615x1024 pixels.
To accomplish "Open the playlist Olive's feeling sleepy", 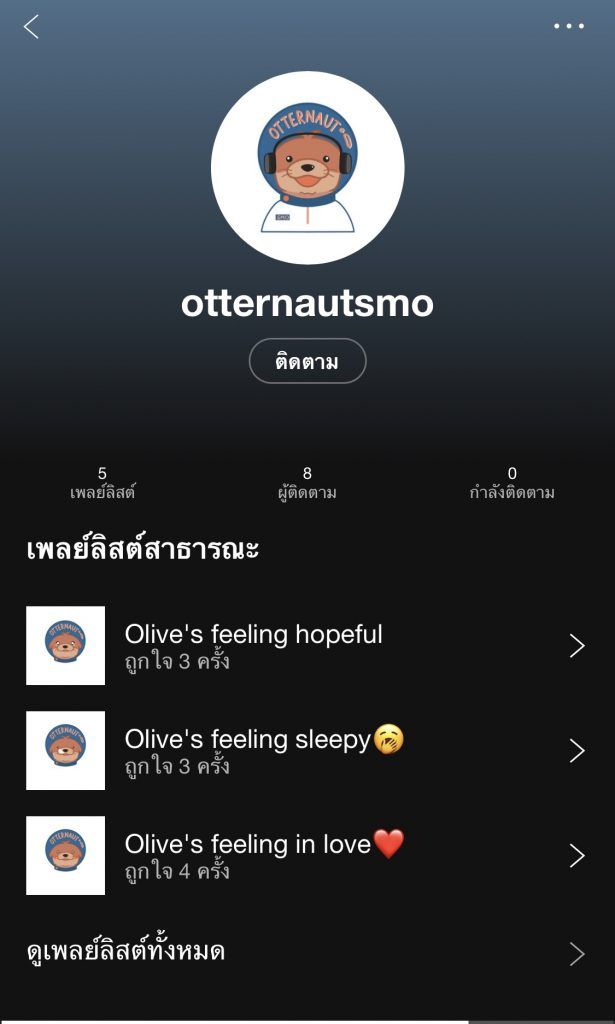I will coord(306,750).
